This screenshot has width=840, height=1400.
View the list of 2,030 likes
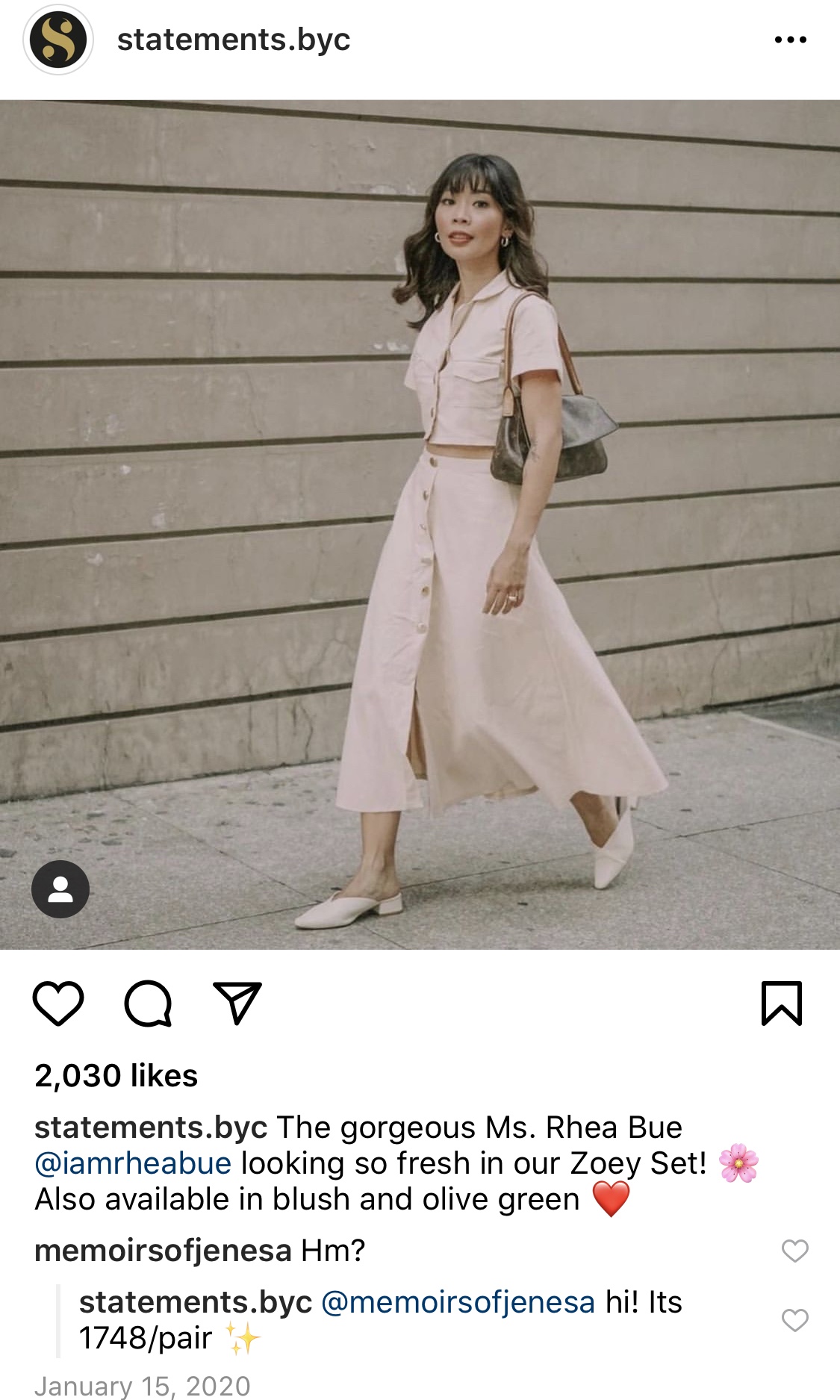116,1076
